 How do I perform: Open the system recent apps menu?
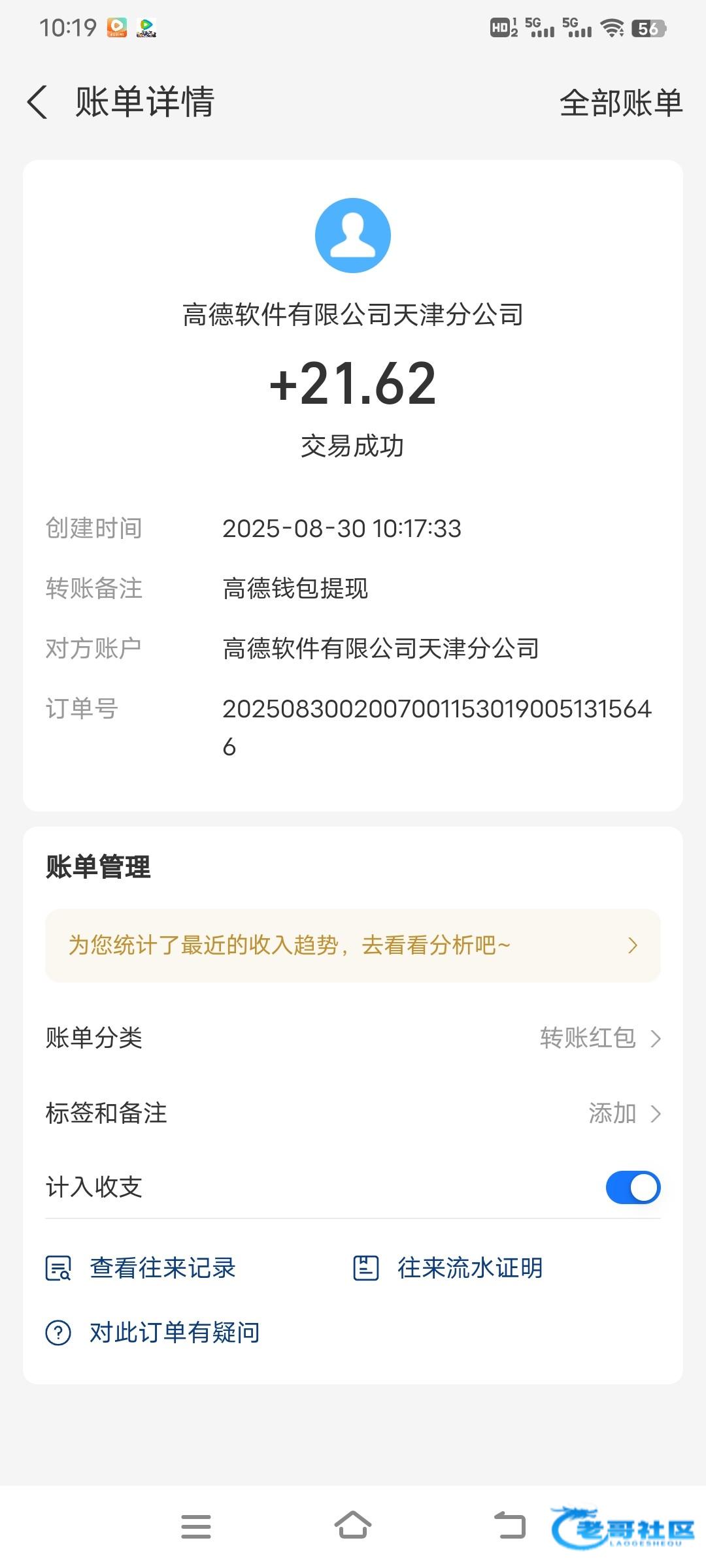tap(196, 1526)
